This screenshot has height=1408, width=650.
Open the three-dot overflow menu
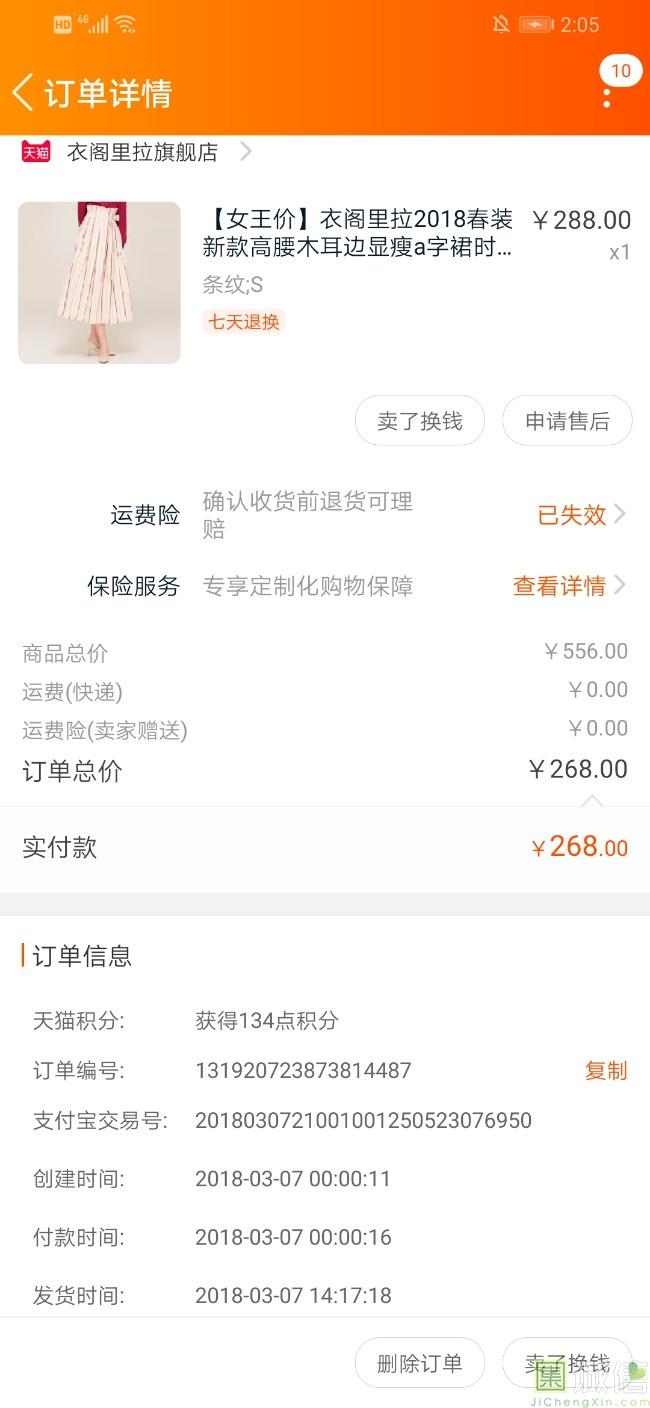(607, 97)
